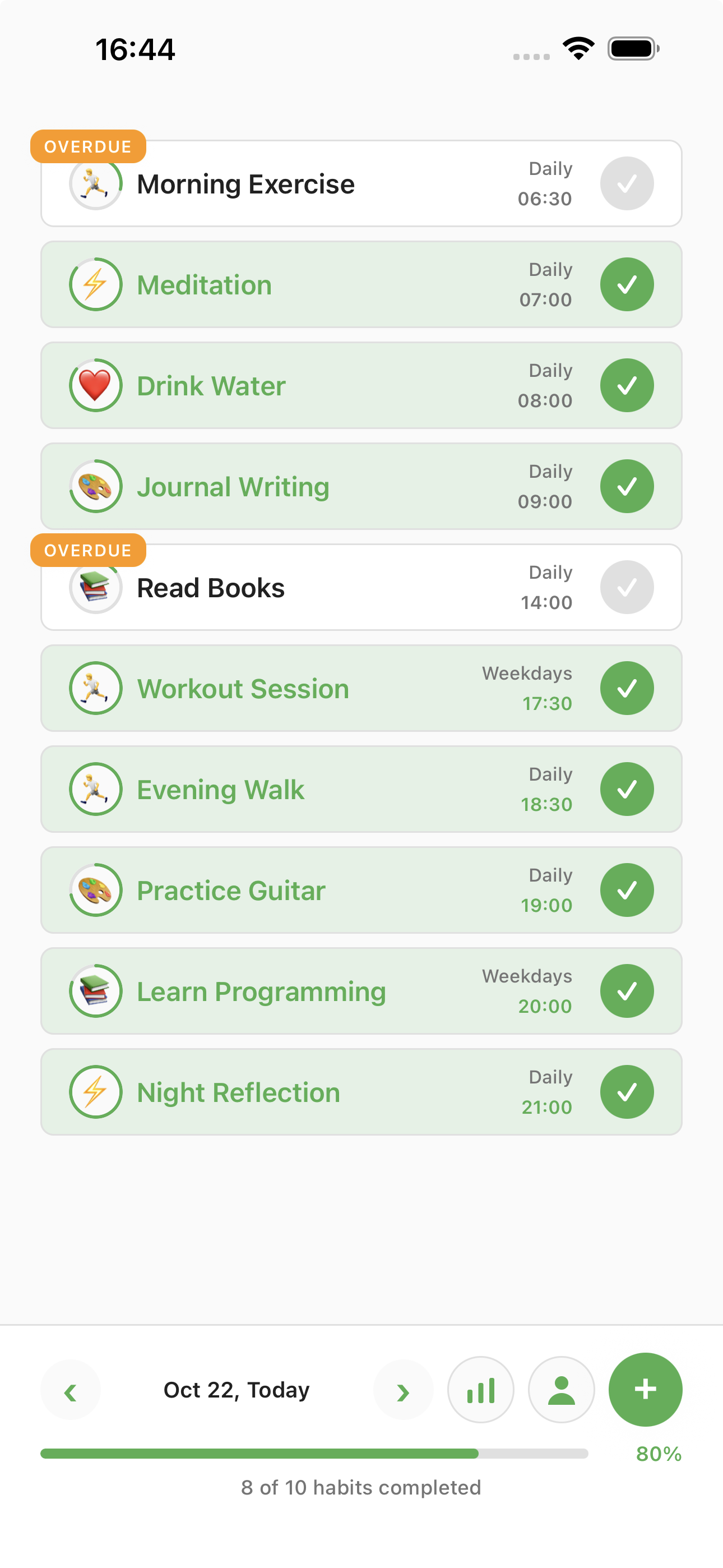Click the Oct 22, Today date label
723x1568 pixels.
[x=236, y=1390]
